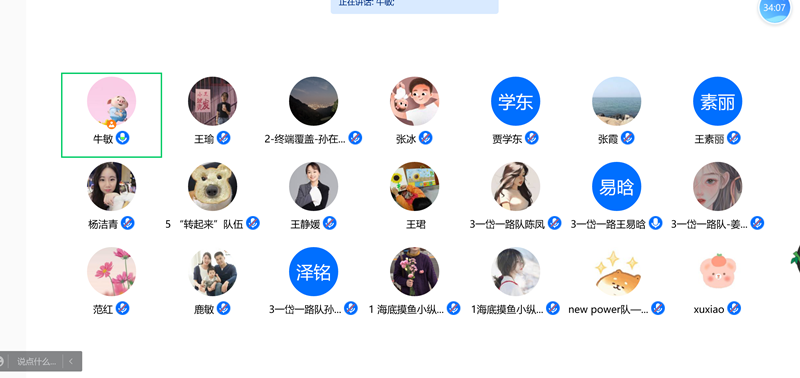
Task: Open the 5 "转起来"队伍 participant tile
Action: click(x=212, y=200)
